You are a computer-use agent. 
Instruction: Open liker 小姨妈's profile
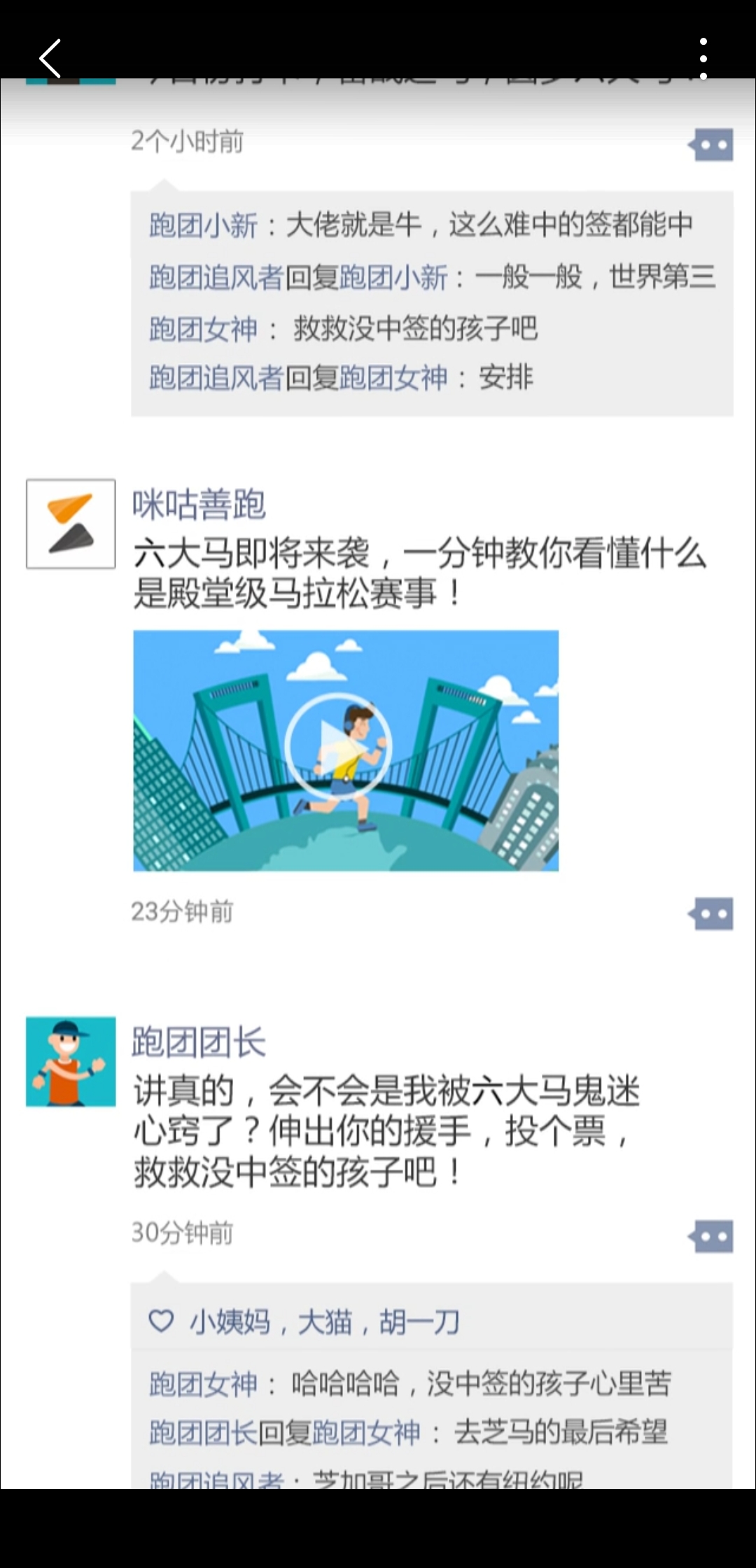coord(230,1322)
